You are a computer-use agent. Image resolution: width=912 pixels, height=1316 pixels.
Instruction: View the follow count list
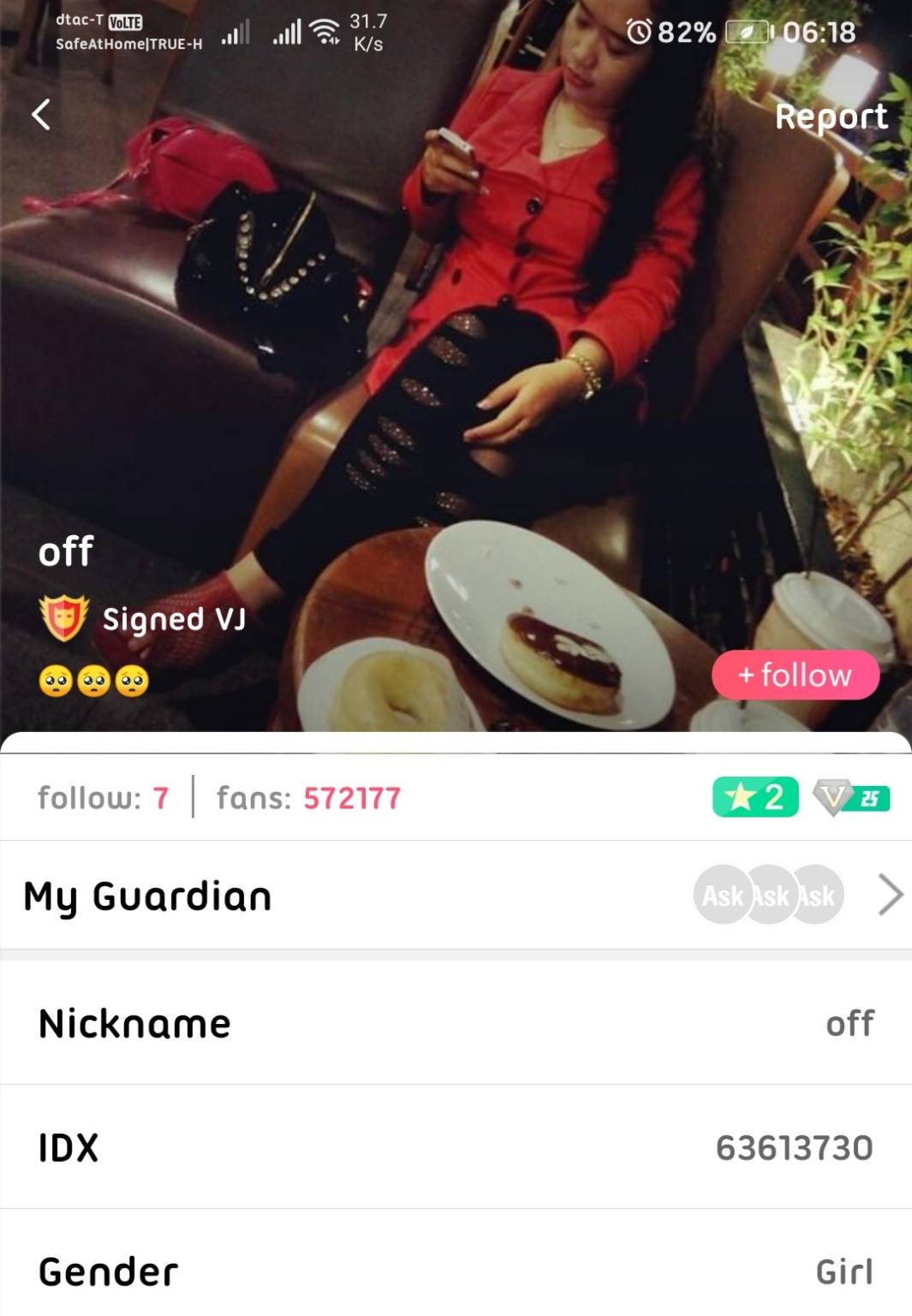click(103, 798)
